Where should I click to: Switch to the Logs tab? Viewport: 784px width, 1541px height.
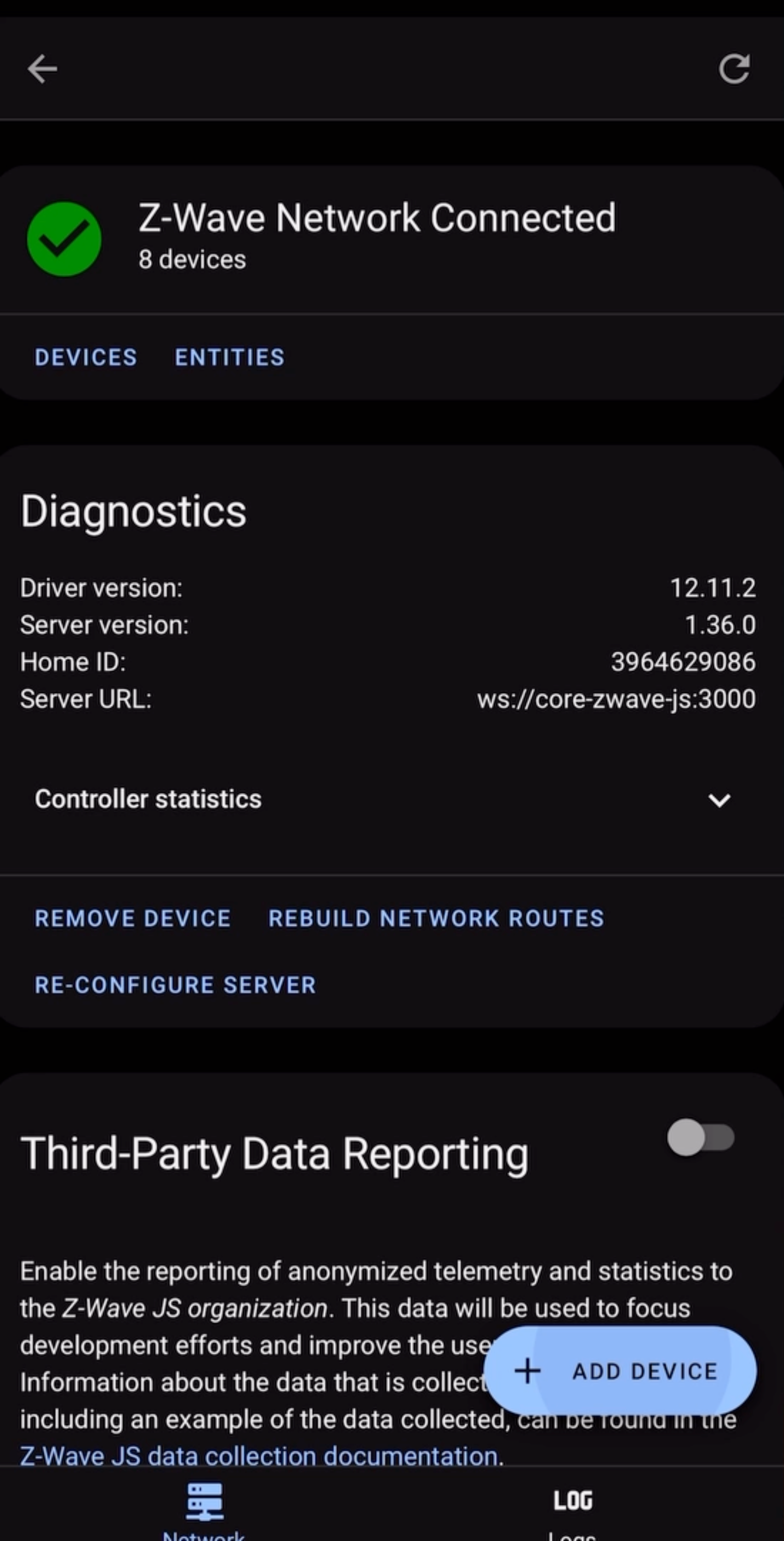(x=572, y=1511)
